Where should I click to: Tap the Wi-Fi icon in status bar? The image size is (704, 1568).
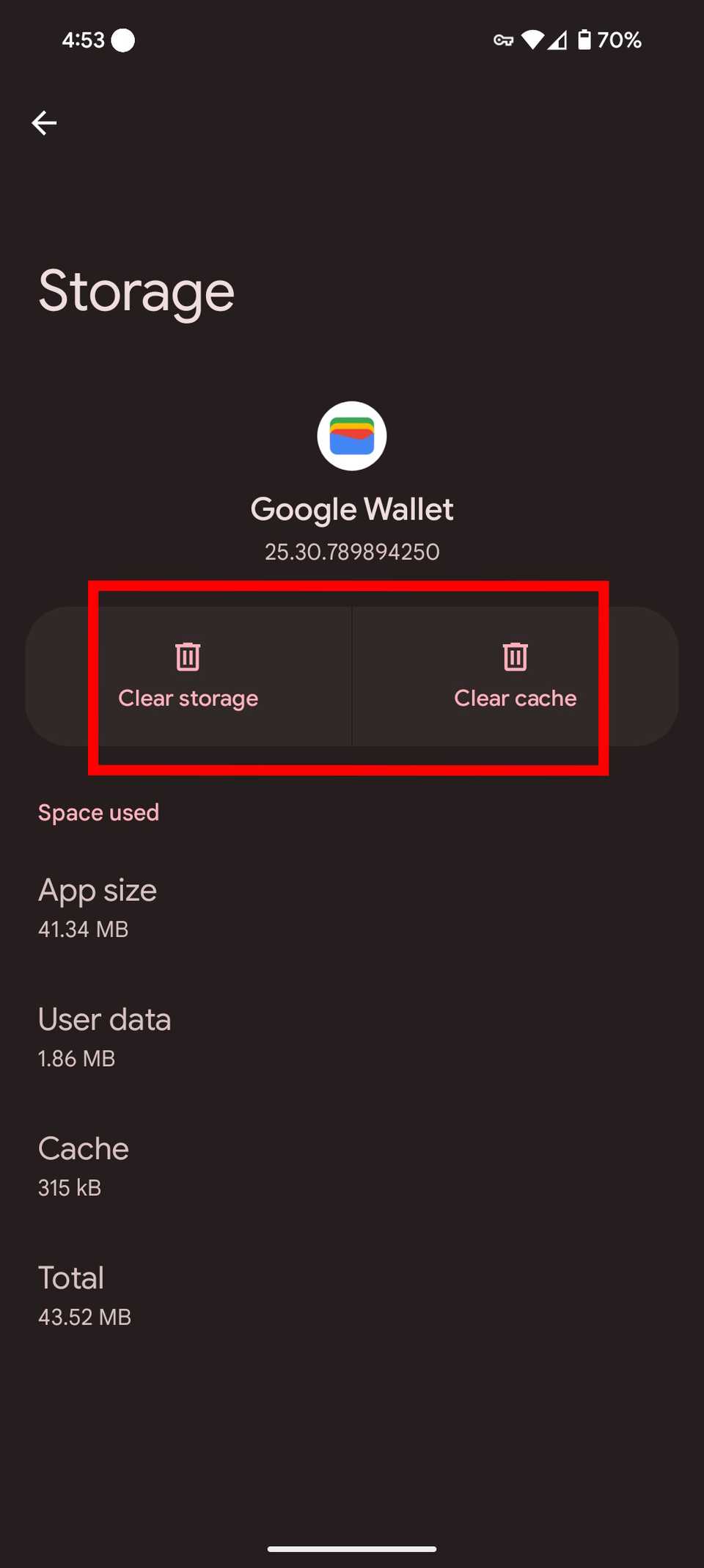[535, 40]
